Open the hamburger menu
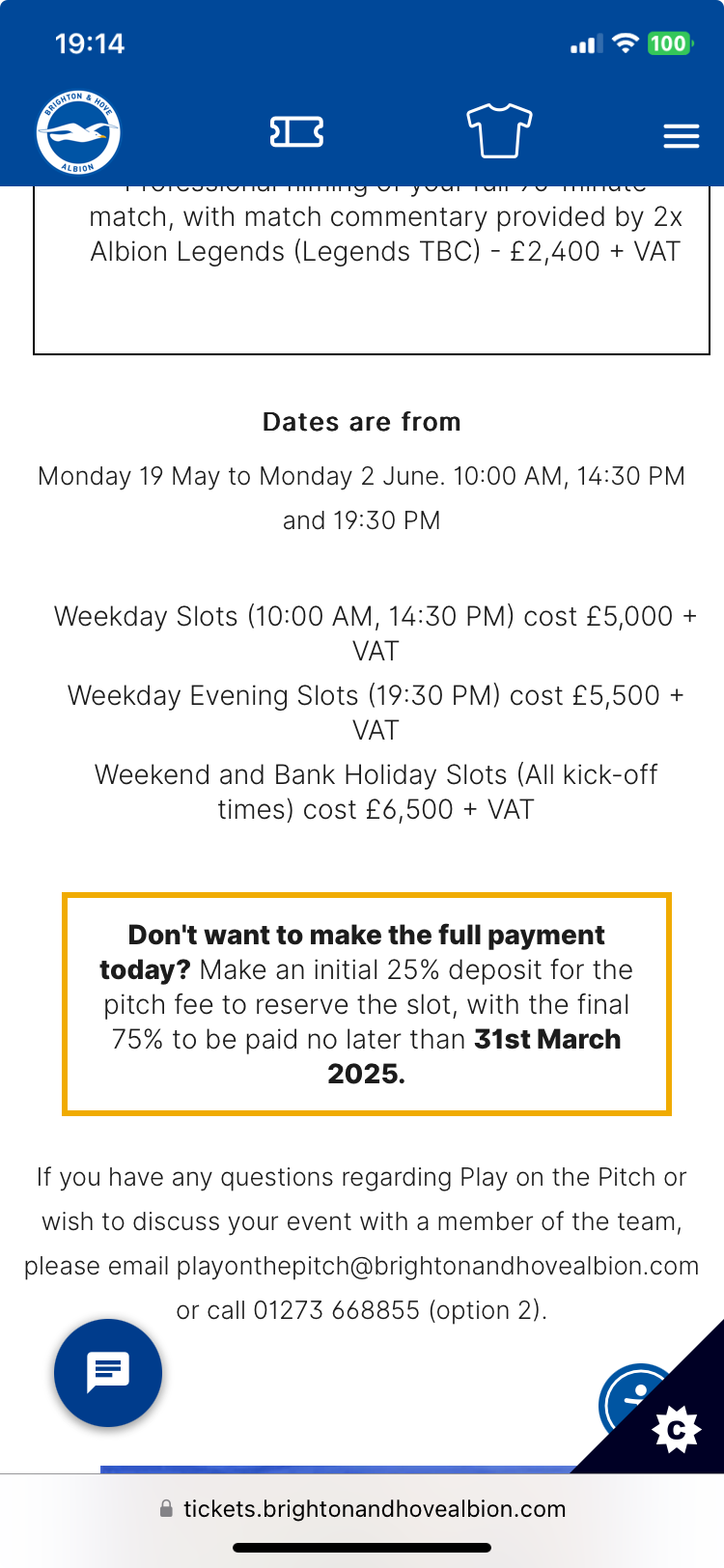724x1568 pixels. pyautogui.click(x=682, y=136)
